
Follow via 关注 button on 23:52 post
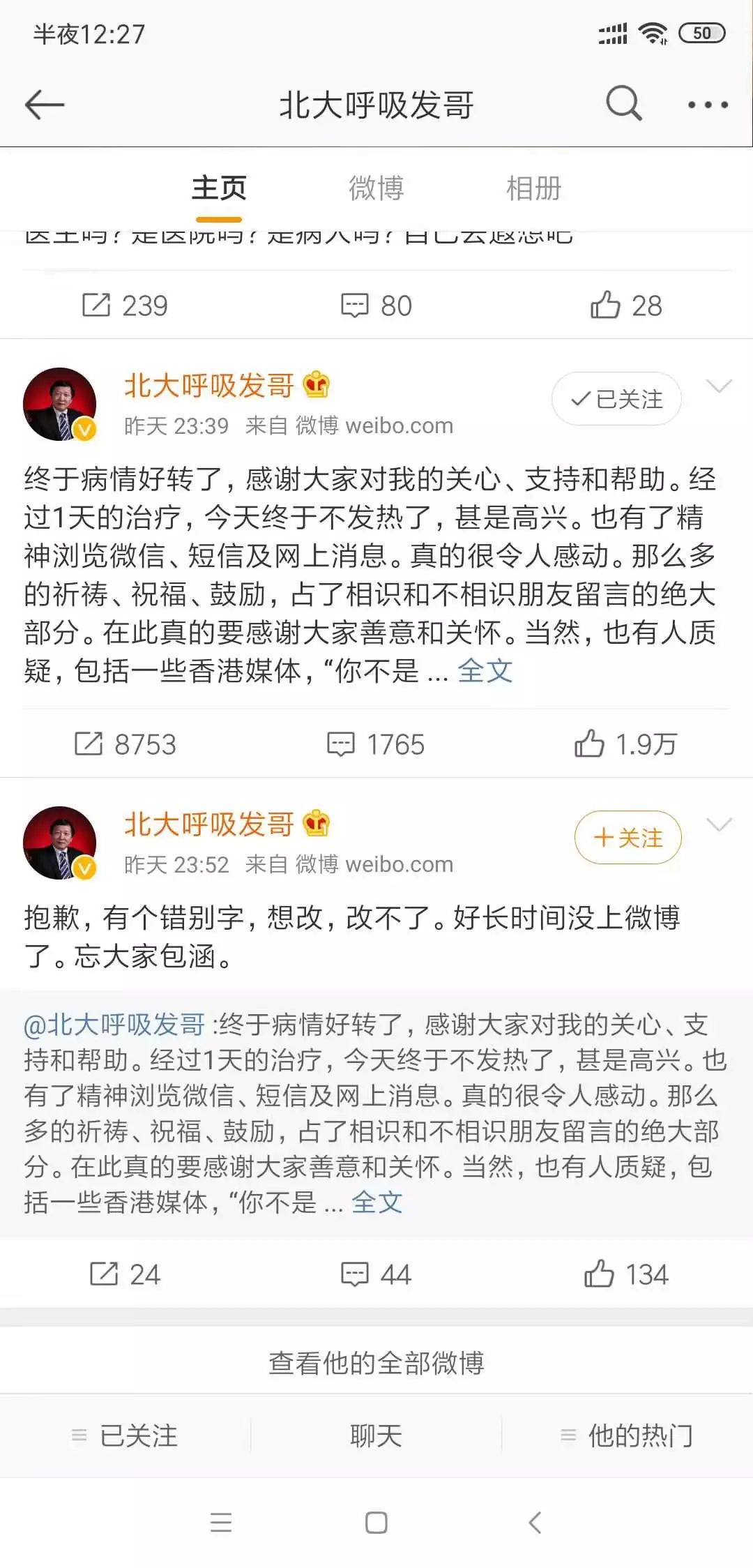627,837
